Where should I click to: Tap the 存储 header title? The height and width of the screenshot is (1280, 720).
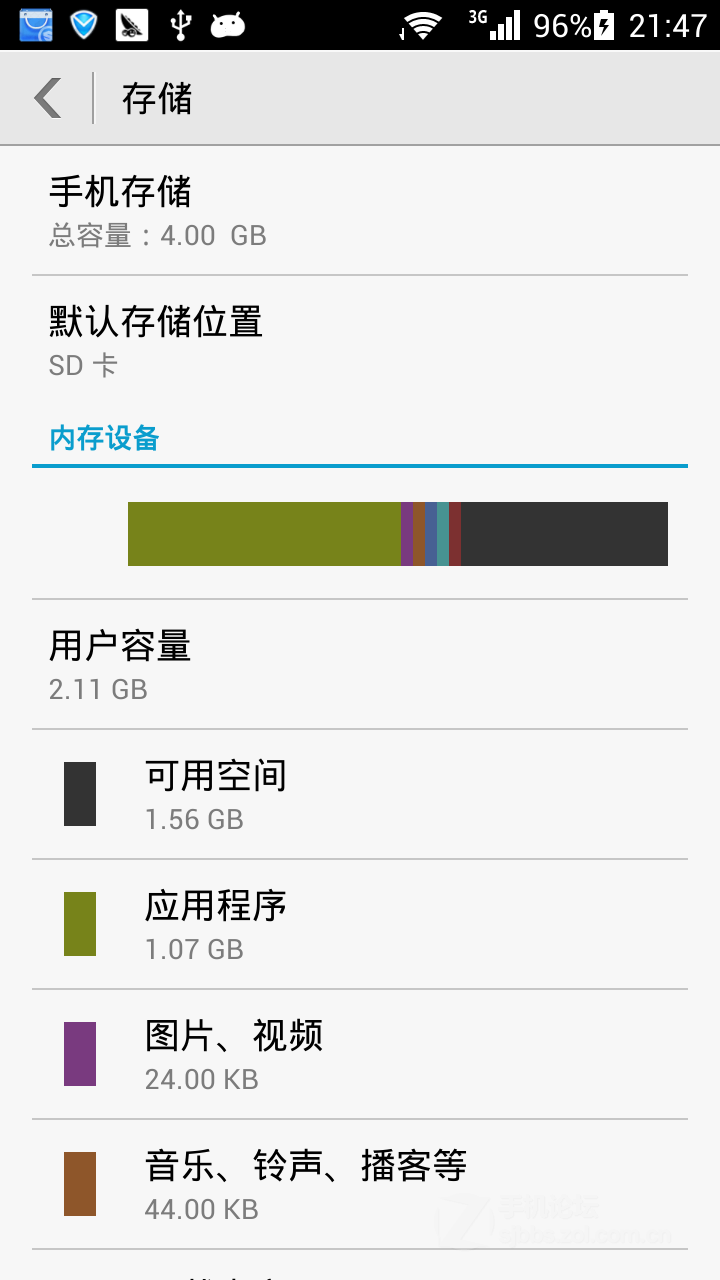click(x=155, y=97)
